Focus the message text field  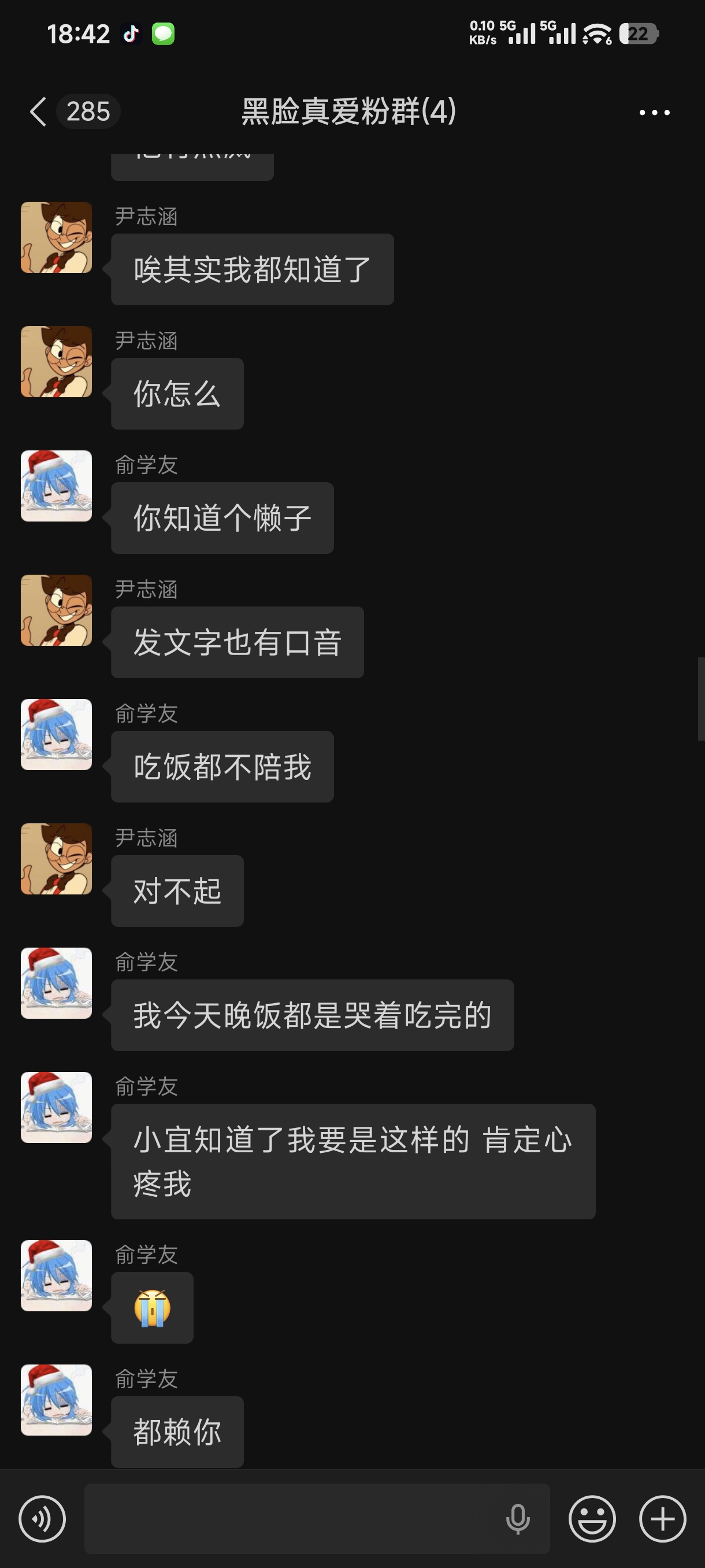point(292,1519)
